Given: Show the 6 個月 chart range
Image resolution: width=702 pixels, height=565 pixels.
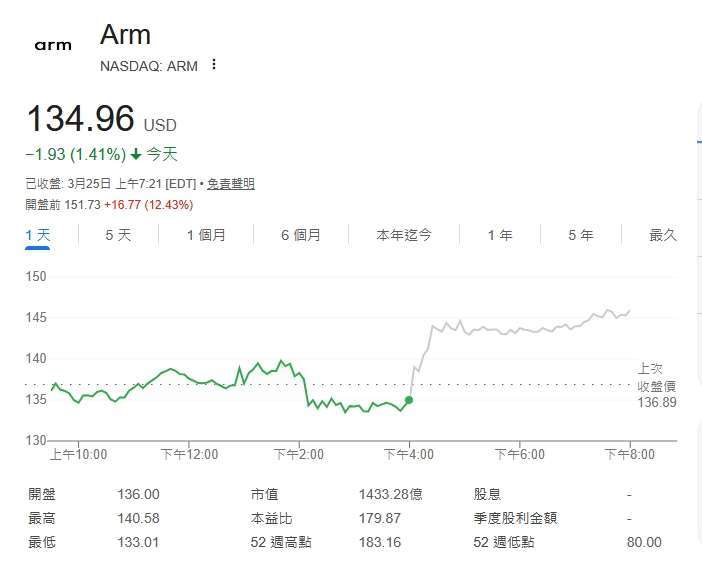Looking at the screenshot, I should point(300,235).
